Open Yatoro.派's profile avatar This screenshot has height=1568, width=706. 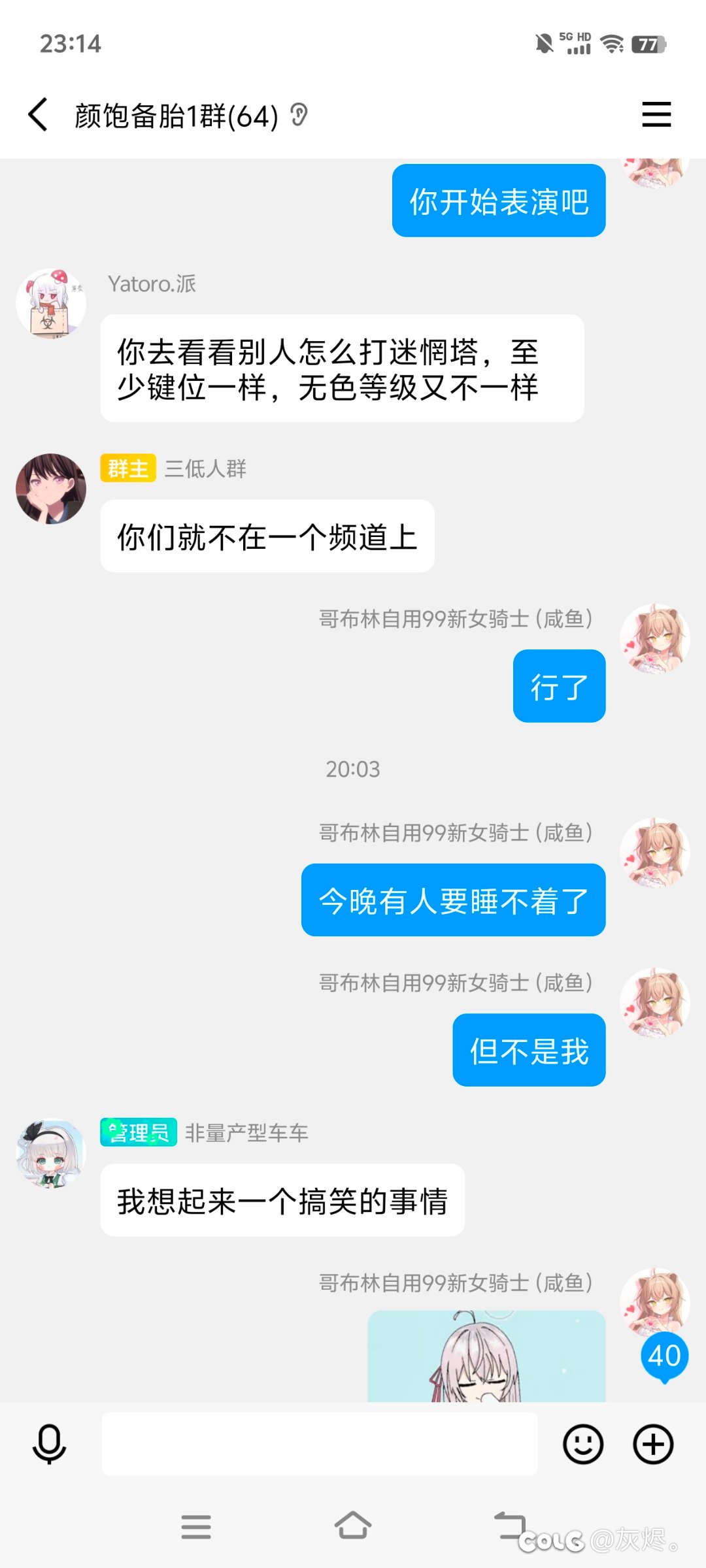point(51,303)
